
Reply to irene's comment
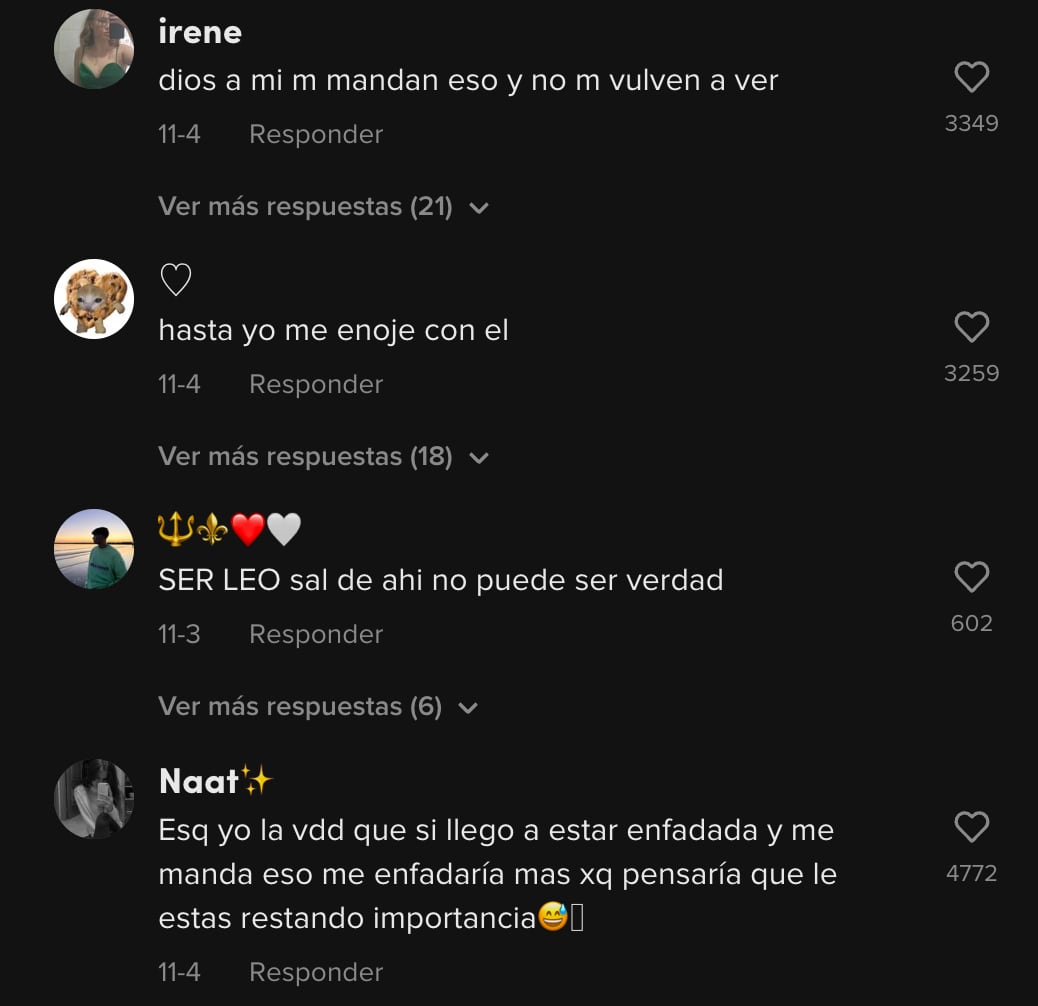pos(315,135)
